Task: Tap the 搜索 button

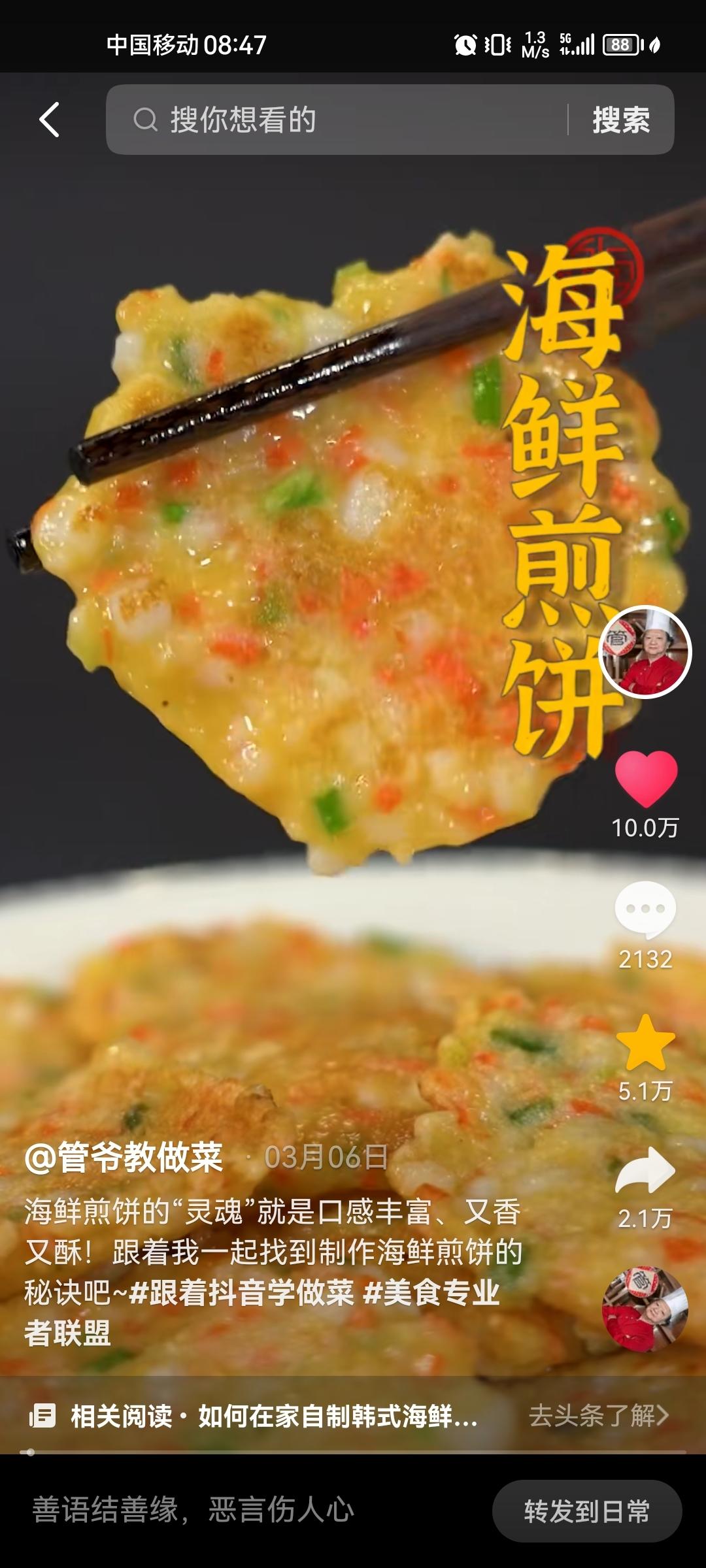Action: [620, 120]
